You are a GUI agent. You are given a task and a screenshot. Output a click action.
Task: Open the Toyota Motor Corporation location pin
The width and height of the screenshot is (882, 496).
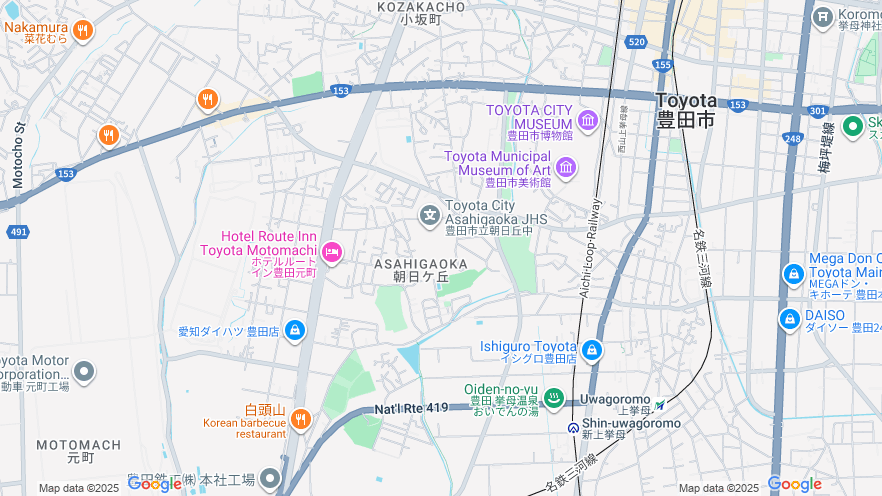tap(84, 373)
